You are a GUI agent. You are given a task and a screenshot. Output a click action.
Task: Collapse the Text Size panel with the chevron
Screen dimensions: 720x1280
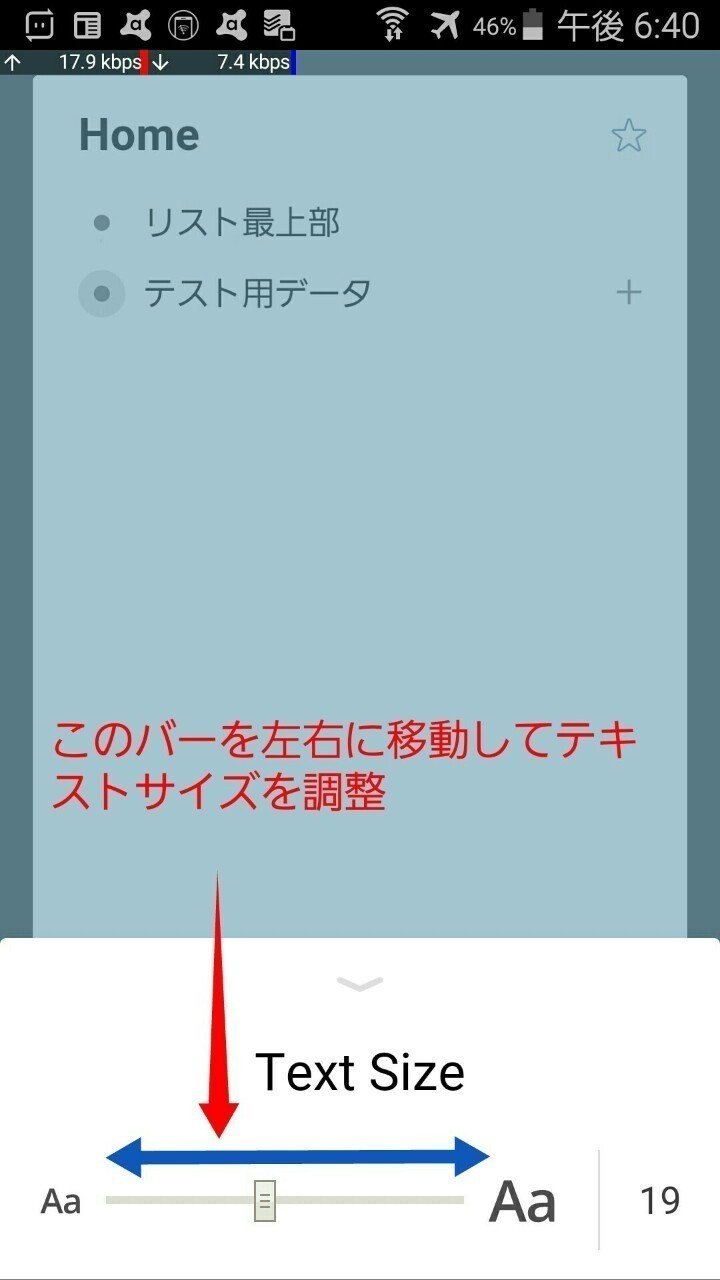pyautogui.click(x=360, y=985)
